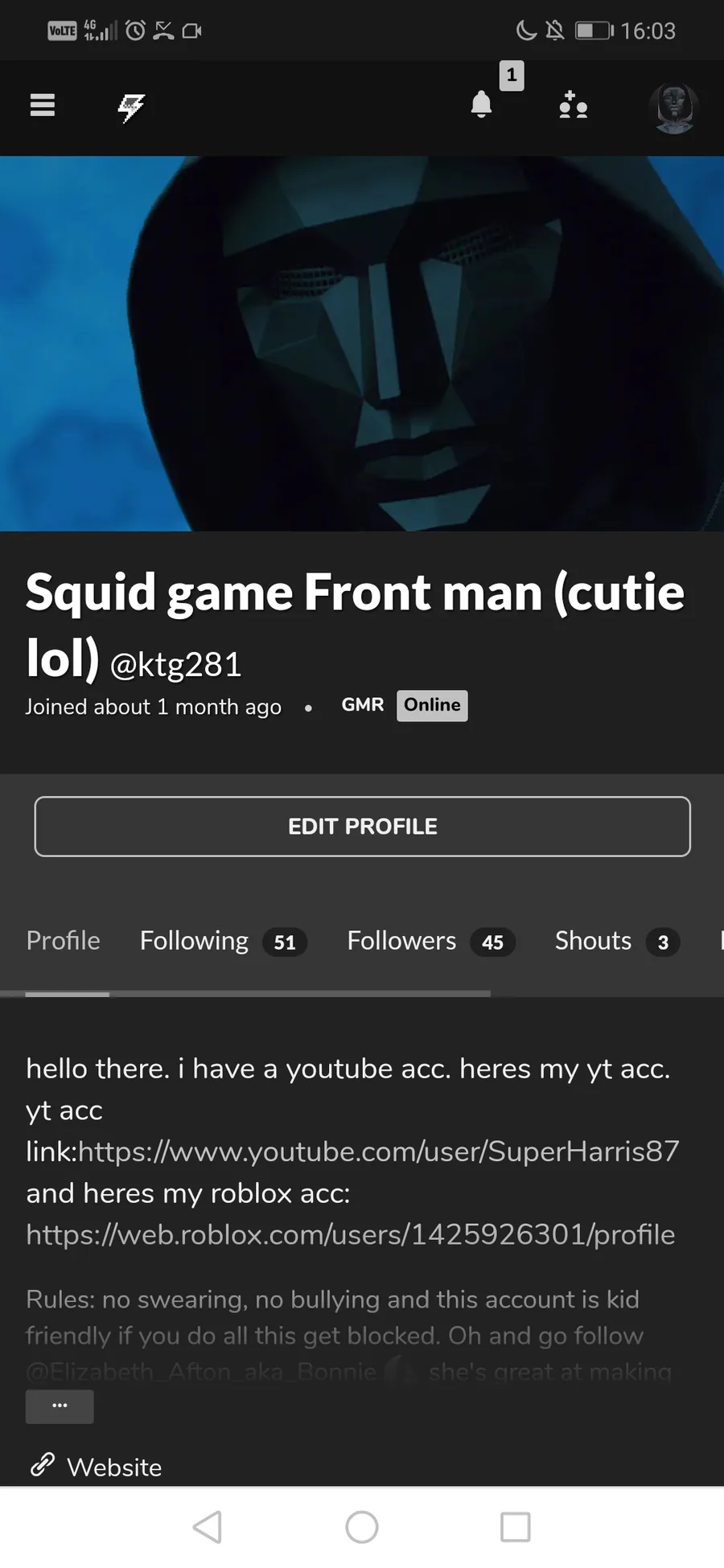
Task: Go back with system back button
Action: pos(208,1527)
